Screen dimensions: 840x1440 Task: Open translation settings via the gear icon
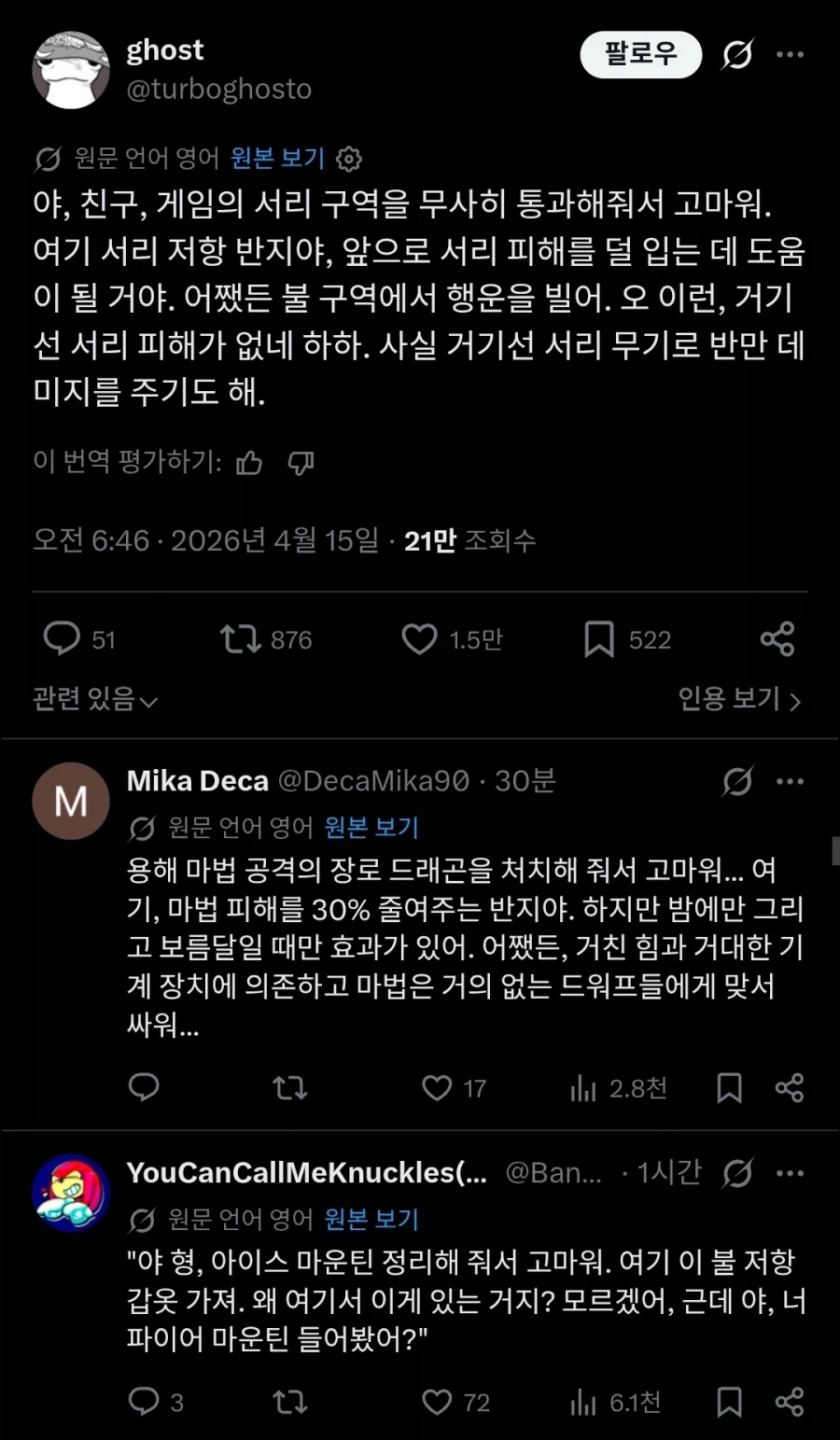pyautogui.click(x=350, y=159)
